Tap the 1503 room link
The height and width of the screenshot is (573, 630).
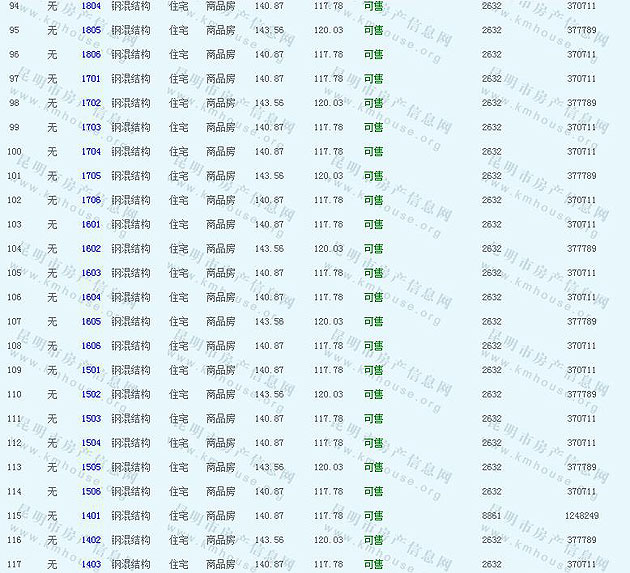(x=91, y=419)
